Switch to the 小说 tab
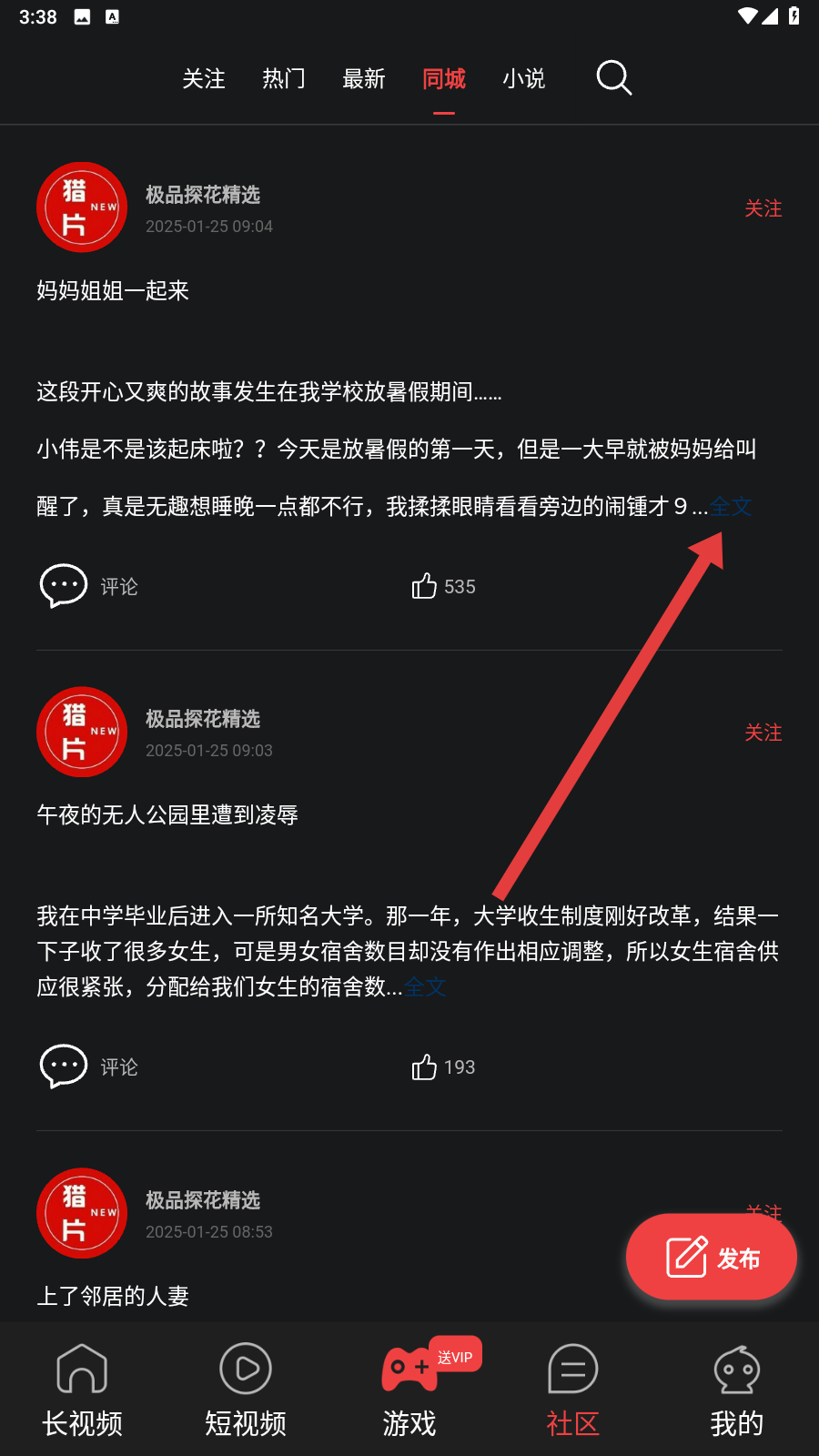Viewport: 819px width, 1456px height. pos(524,79)
